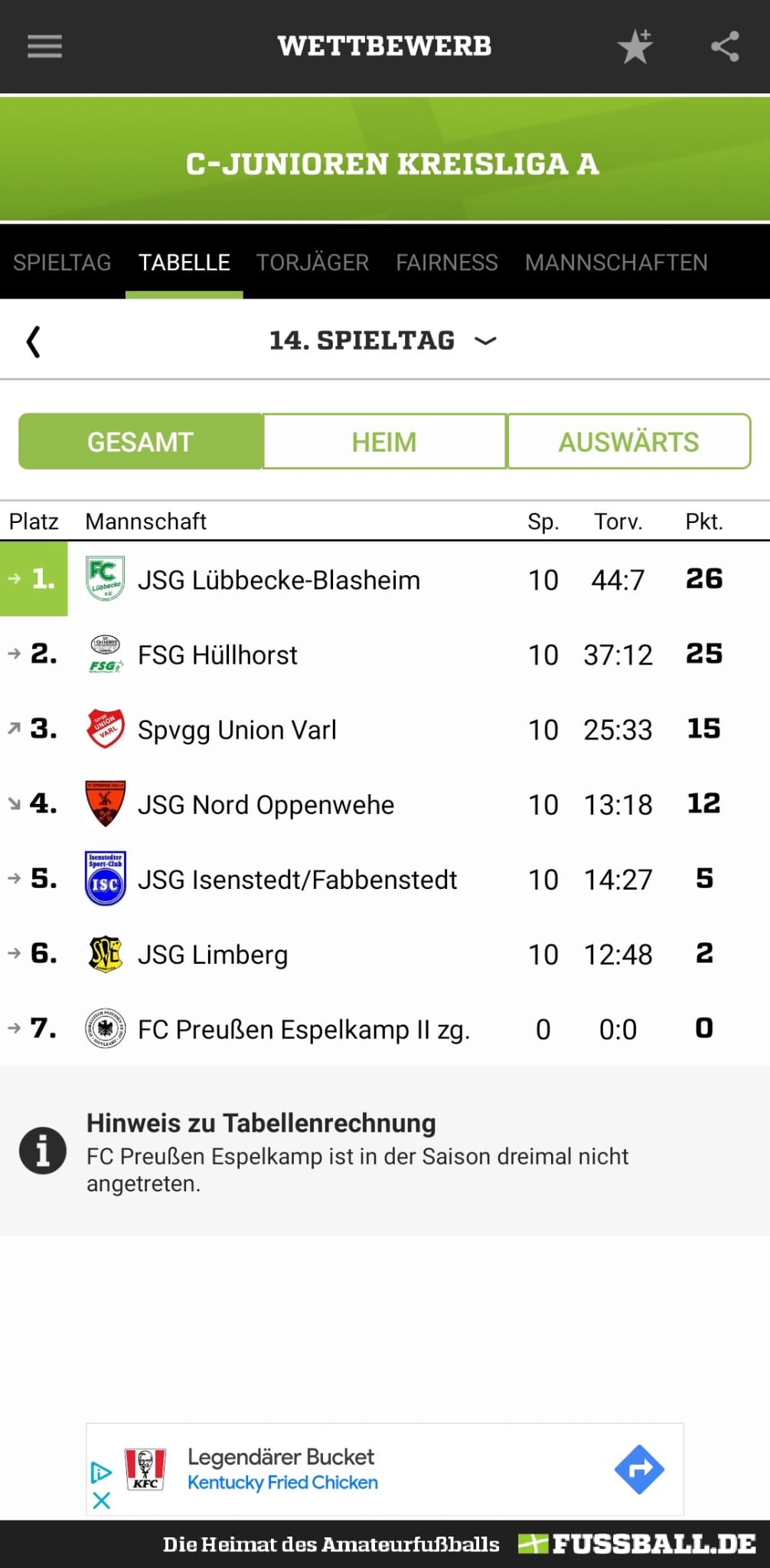Open the hamburger menu
Screen dimensions: 770x1568
pyautogui.click(x=44, y=47)
